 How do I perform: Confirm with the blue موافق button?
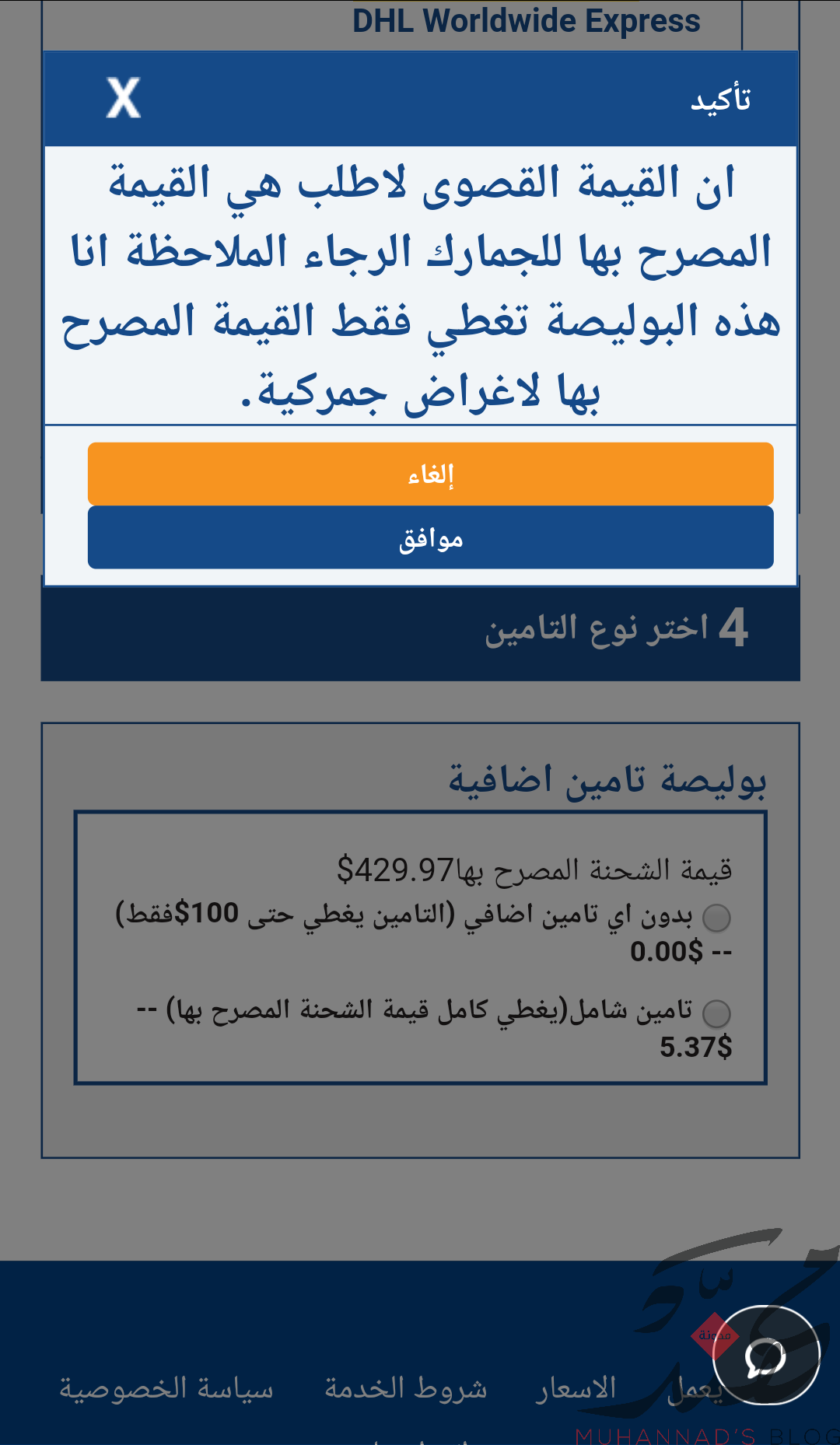coord(430,537)
